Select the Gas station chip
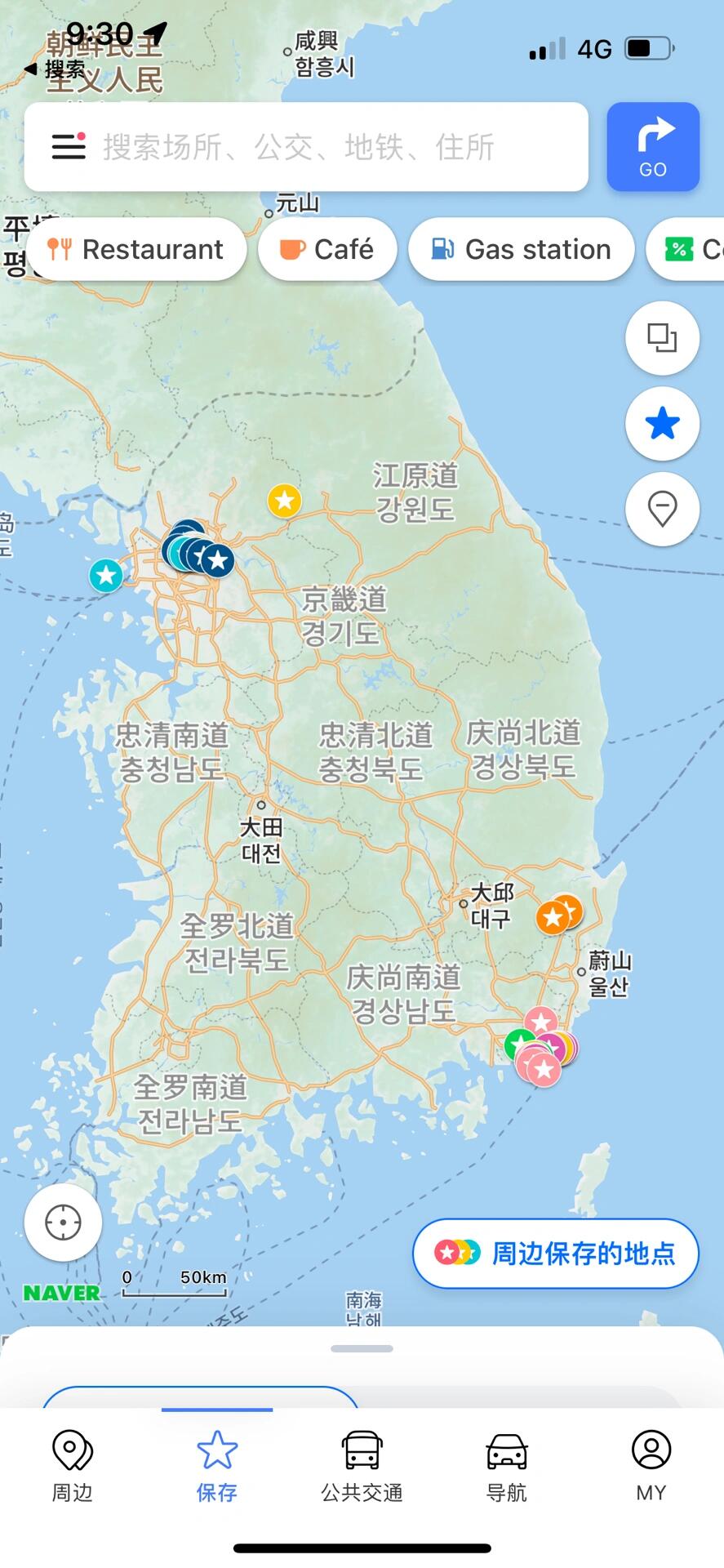 pyautogui.click(x=521, y=249)
